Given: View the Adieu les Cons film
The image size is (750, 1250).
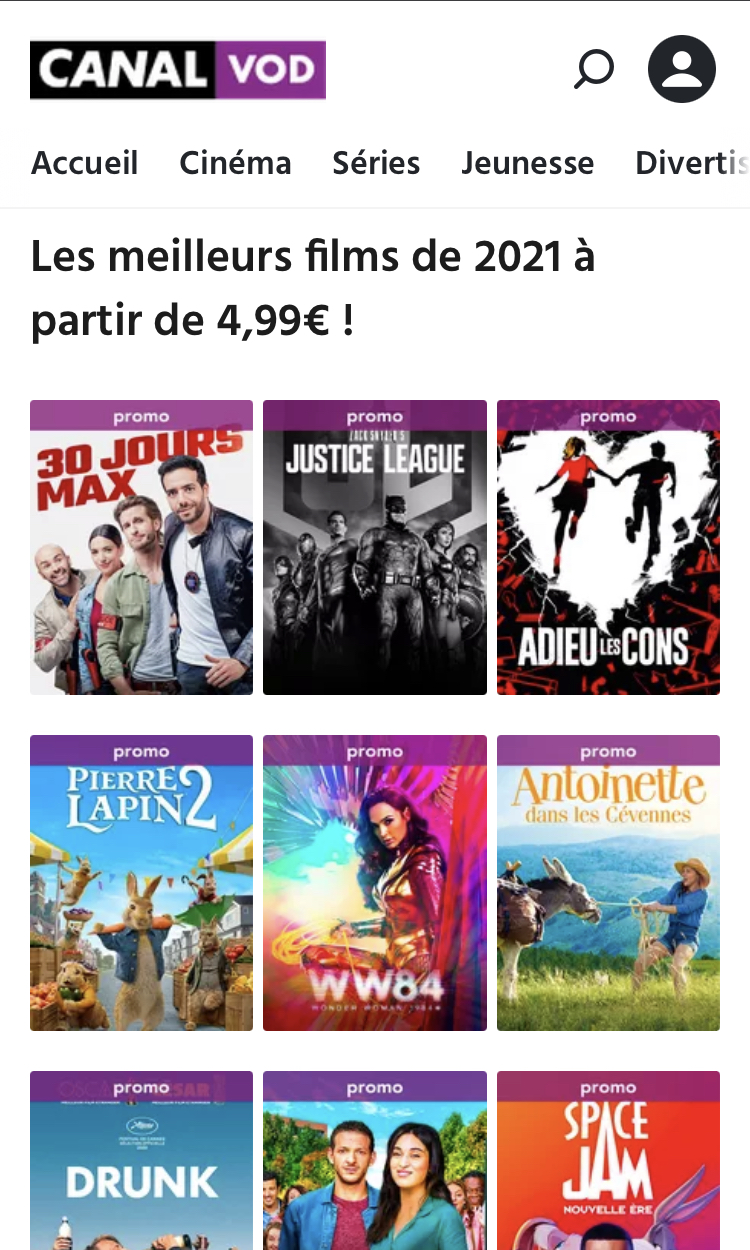Looking at the screenshot, I should click(608, 548).
